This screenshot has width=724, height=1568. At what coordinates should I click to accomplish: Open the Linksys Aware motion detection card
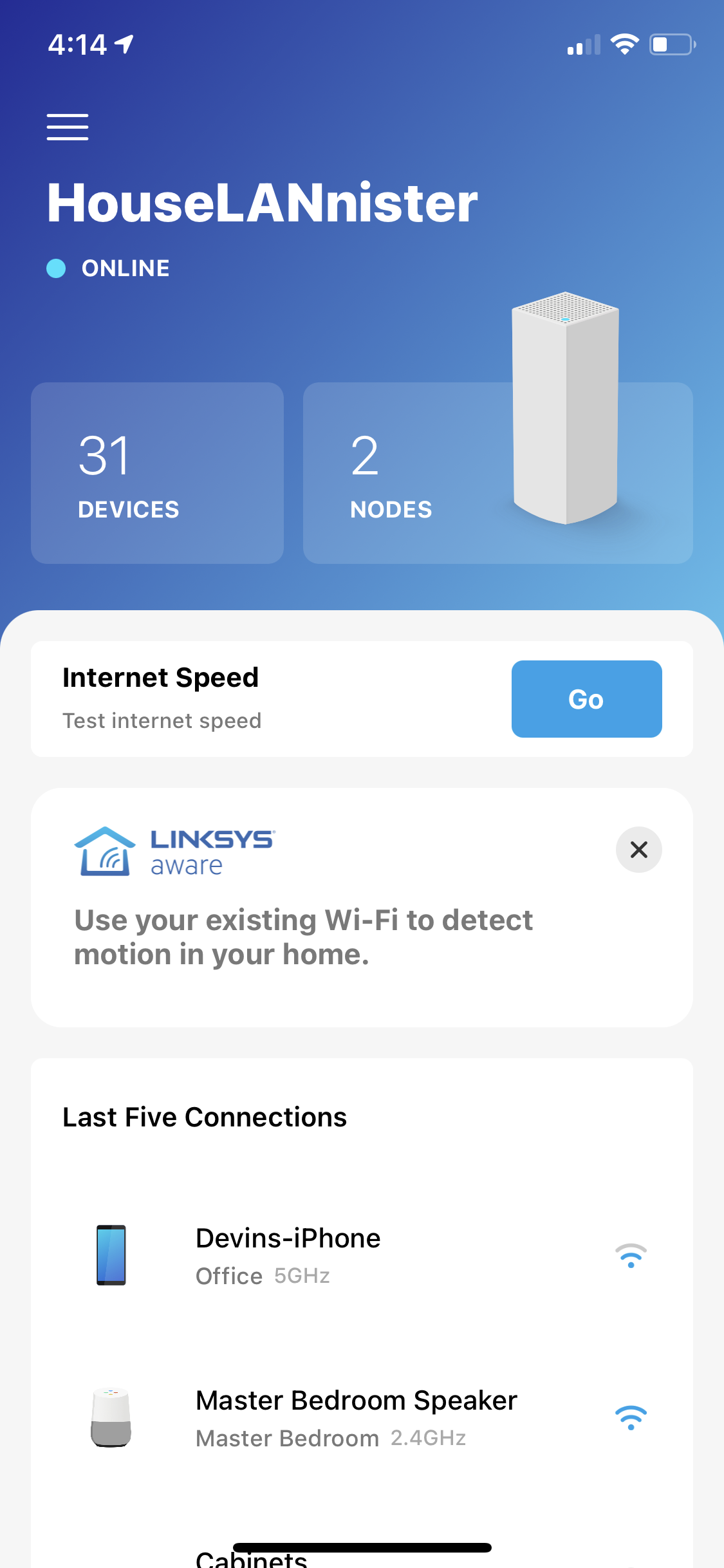322,937
